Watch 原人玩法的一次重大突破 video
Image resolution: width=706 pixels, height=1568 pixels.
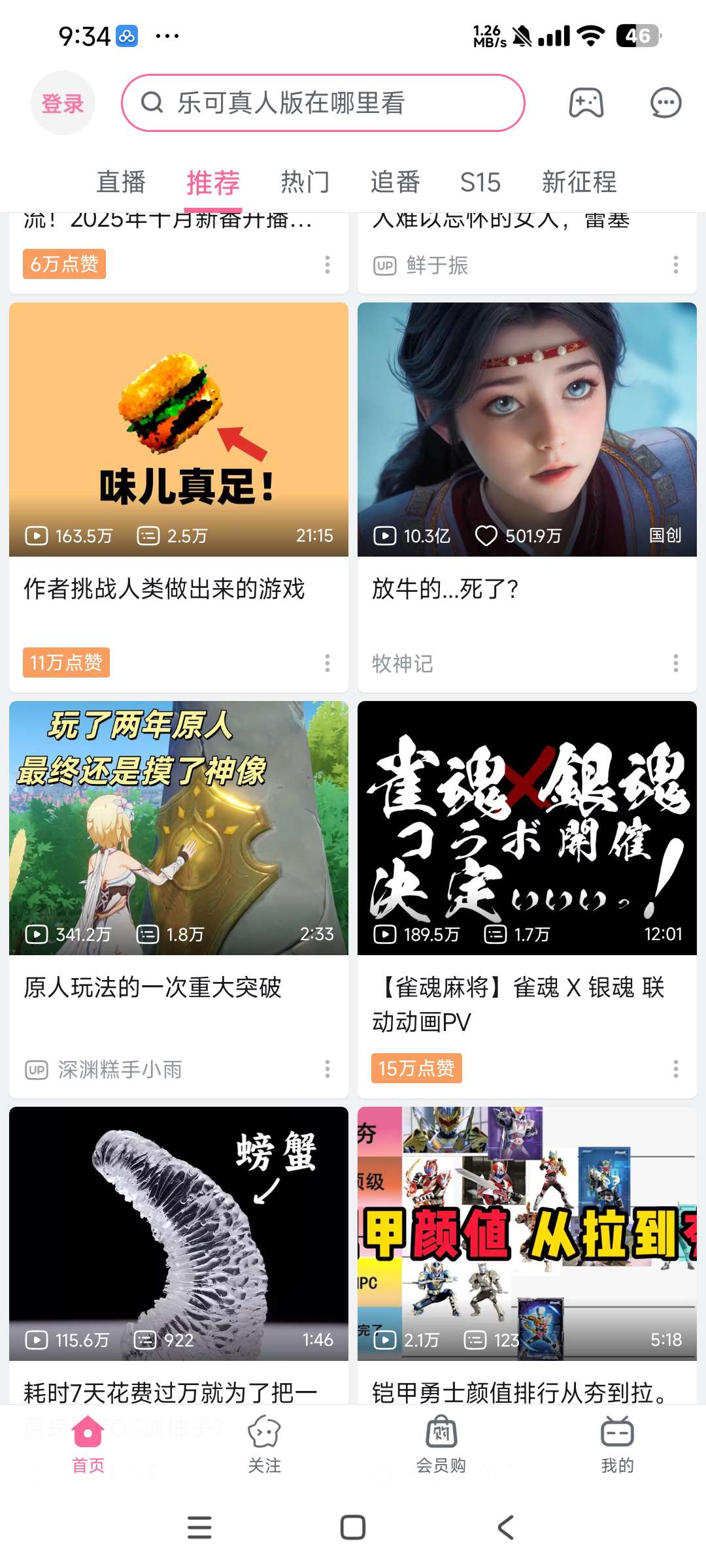178,828
